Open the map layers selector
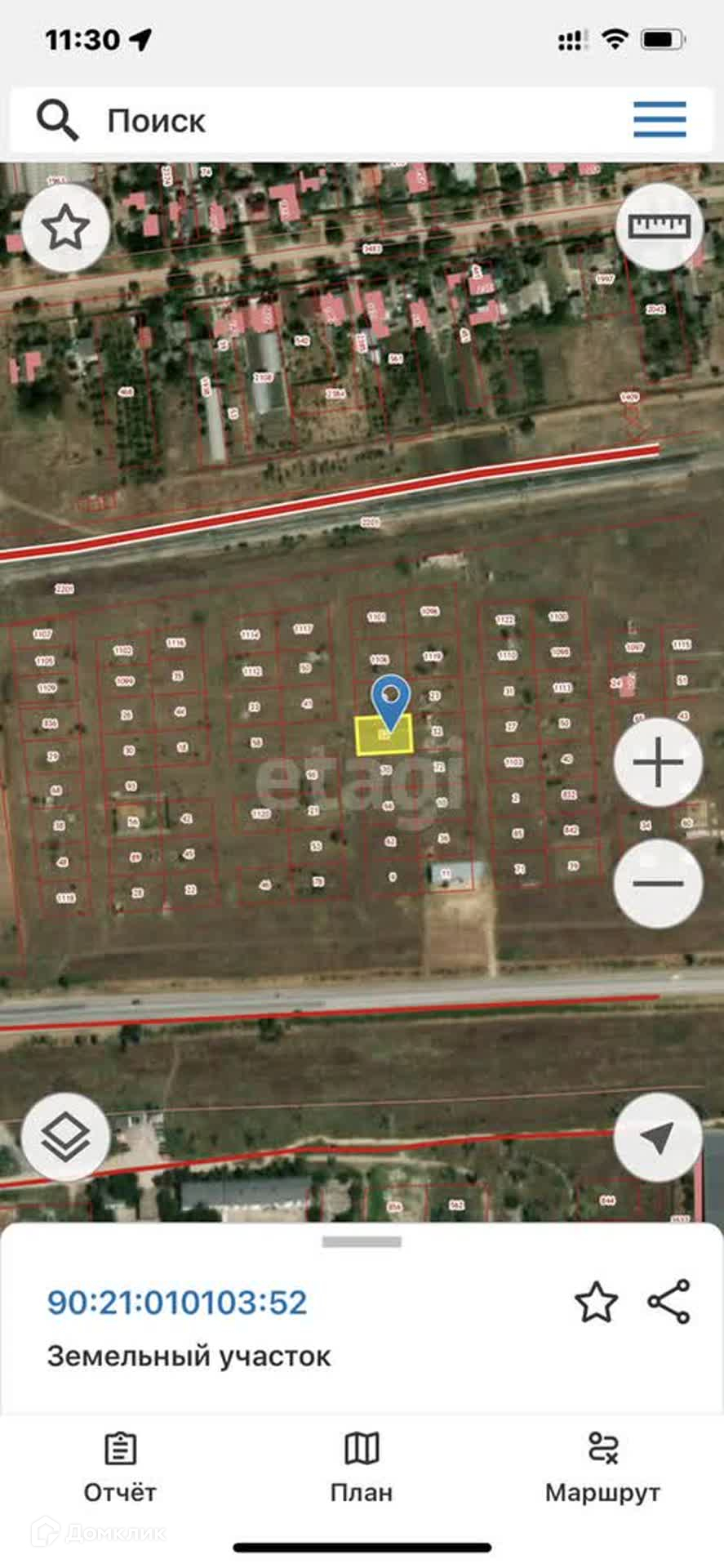The image size is (724, 1568). [65, 1138]
